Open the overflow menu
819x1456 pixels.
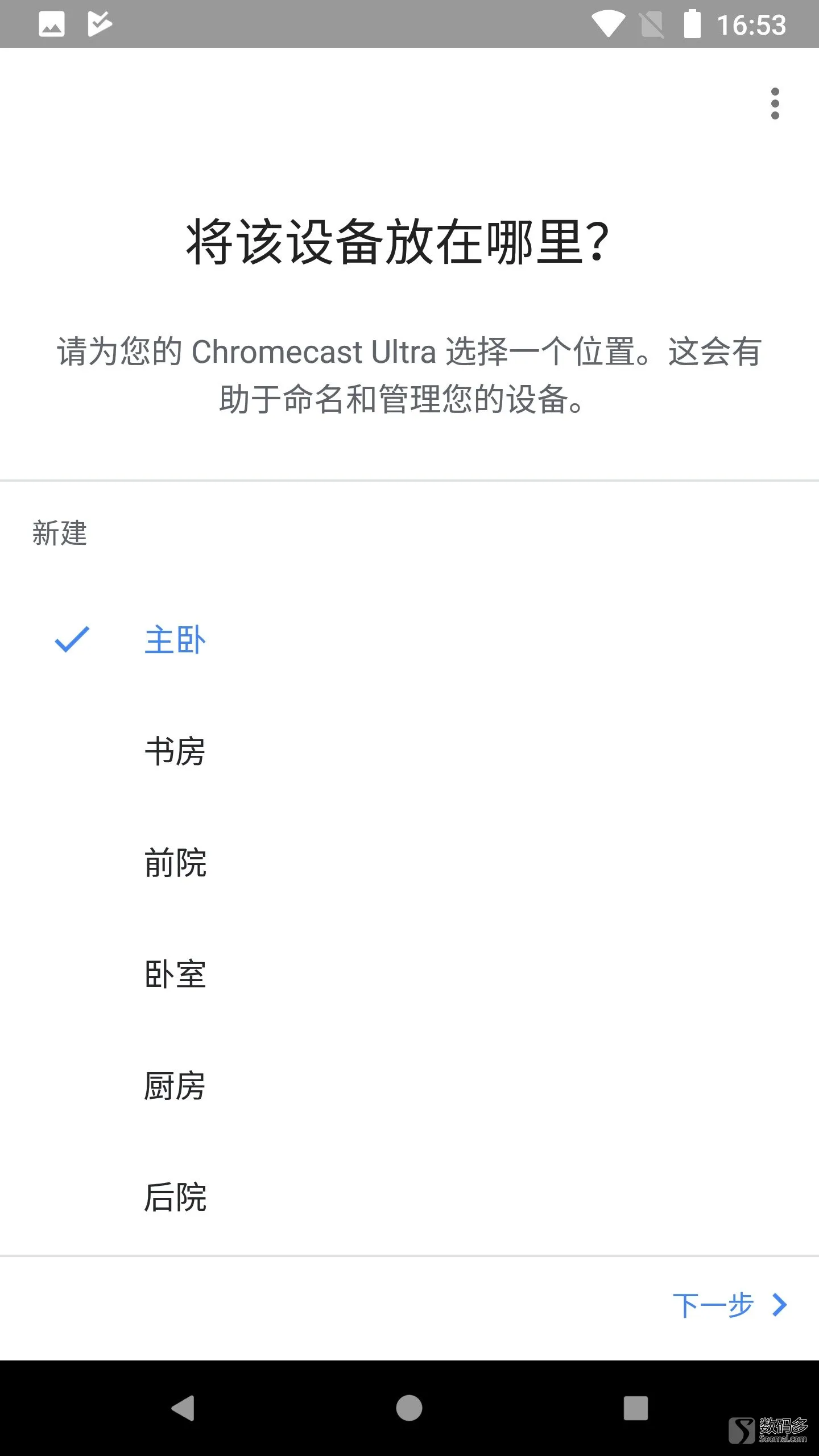(775, 104)
